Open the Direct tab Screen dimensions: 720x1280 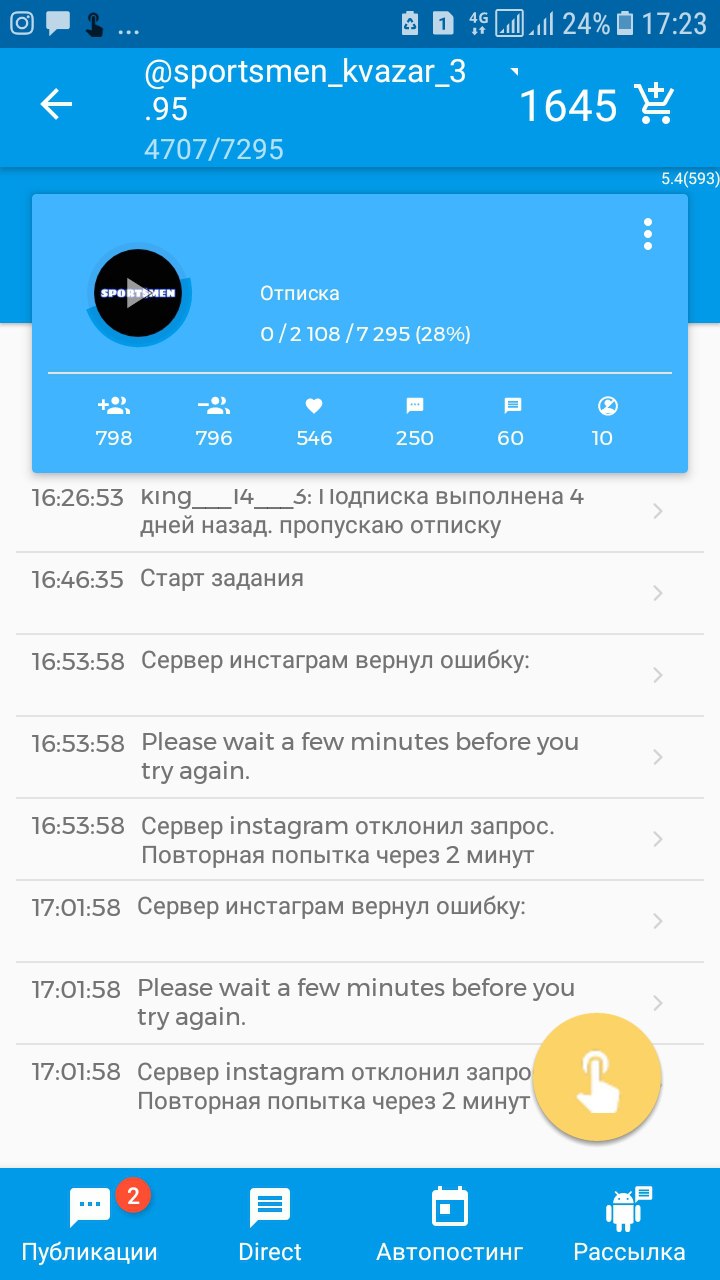[270, 1225]
